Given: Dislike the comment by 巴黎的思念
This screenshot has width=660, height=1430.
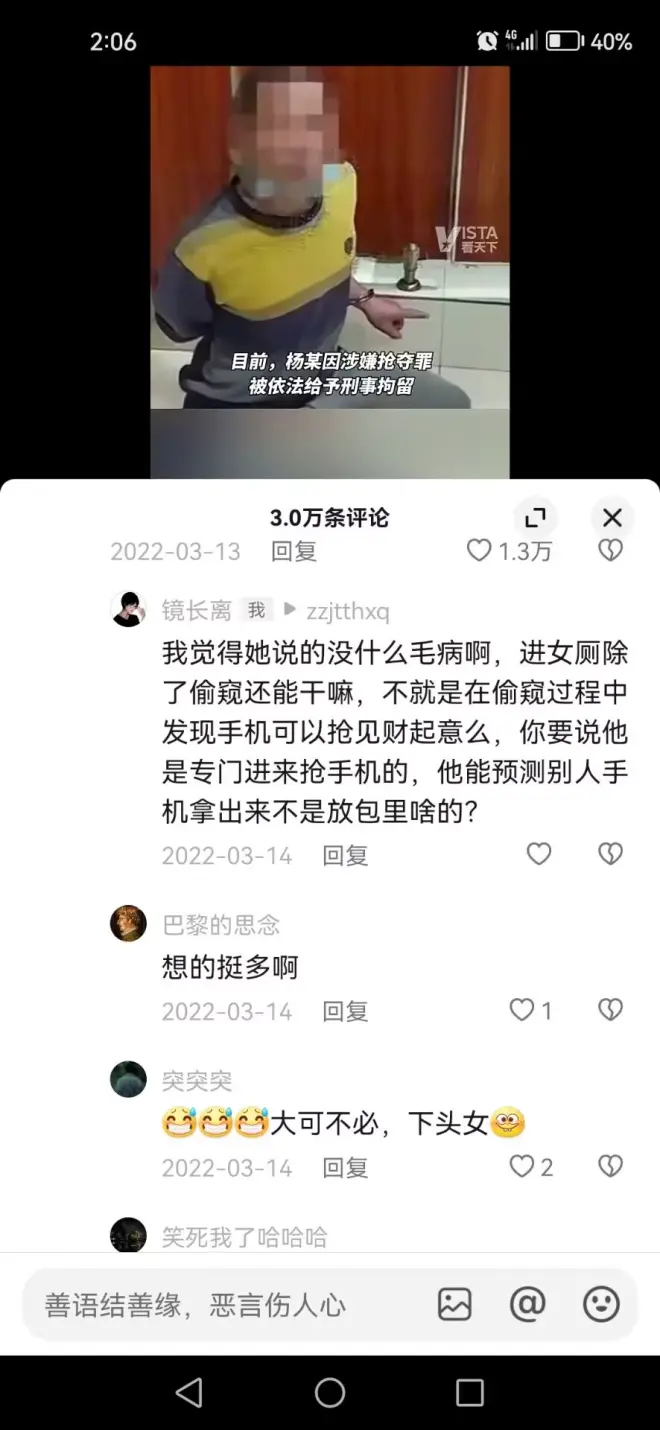Looking at the screenshot, I should click(610, 1010).
